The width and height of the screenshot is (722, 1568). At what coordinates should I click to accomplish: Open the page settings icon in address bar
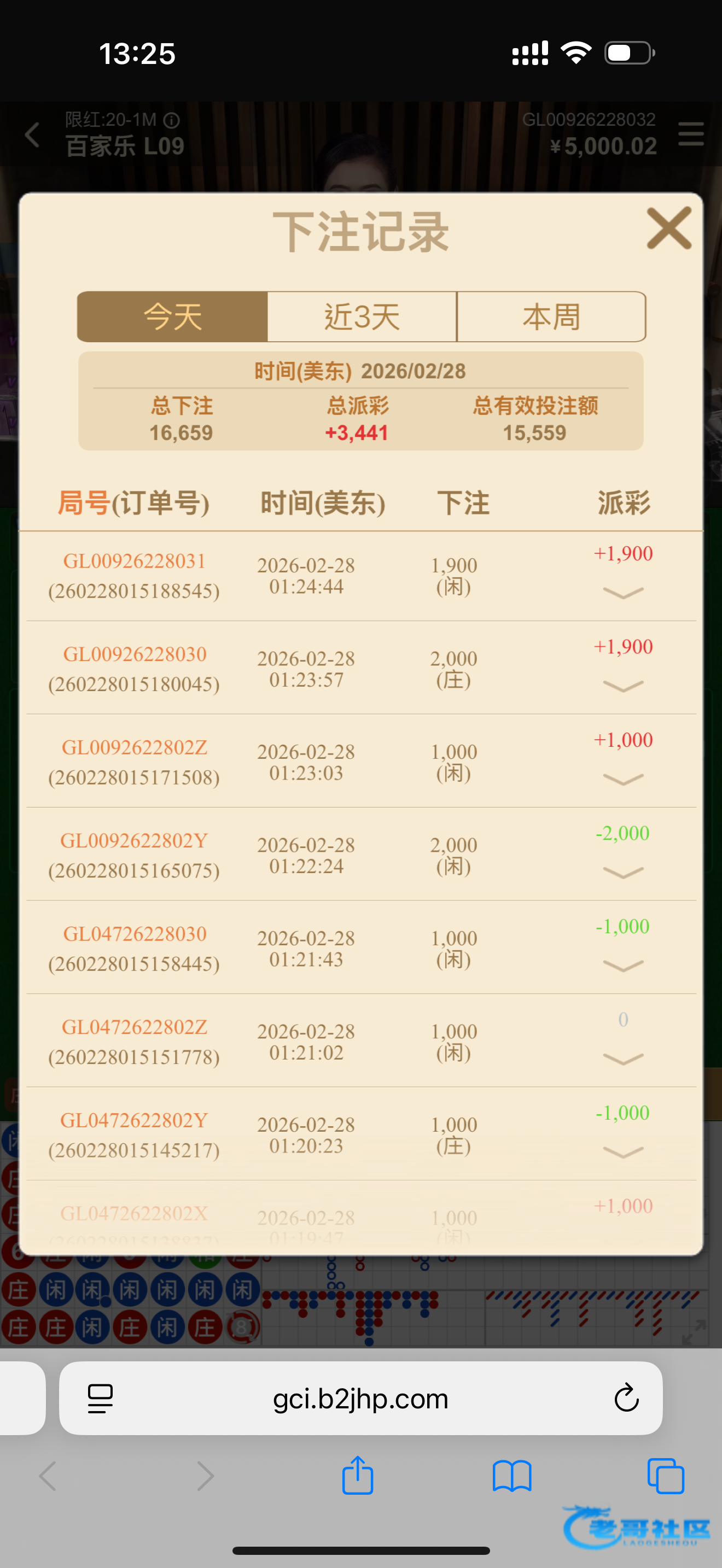pos(101,1398)
